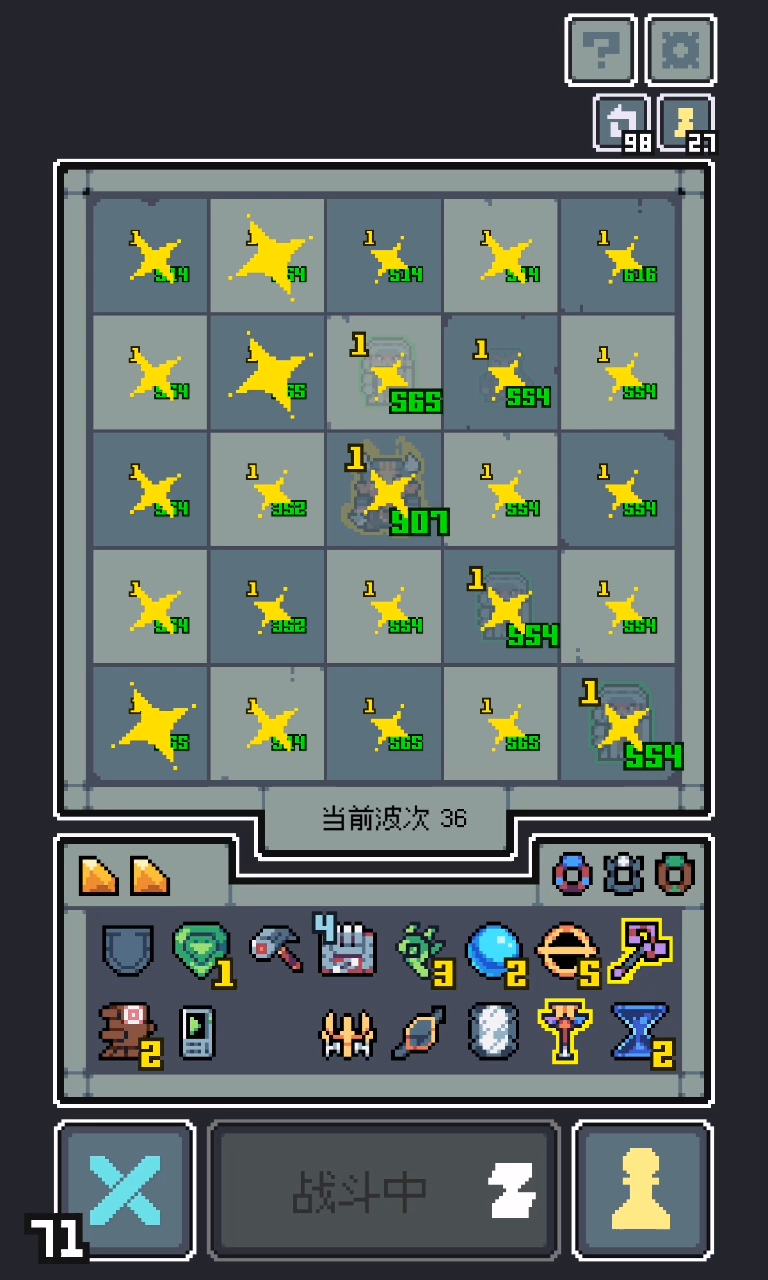Select the blue hourglass item
Viewport: 768px width, 1280px height.
click(x=639, y=1031)
